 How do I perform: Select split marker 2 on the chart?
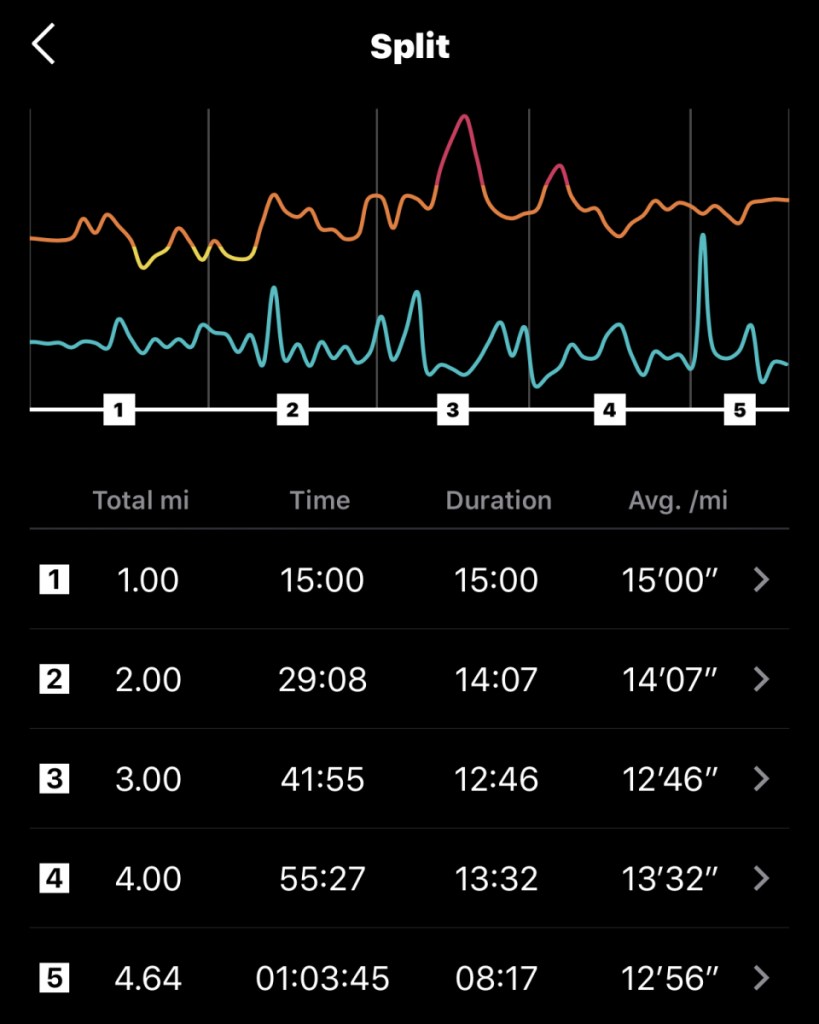point(292,409)
